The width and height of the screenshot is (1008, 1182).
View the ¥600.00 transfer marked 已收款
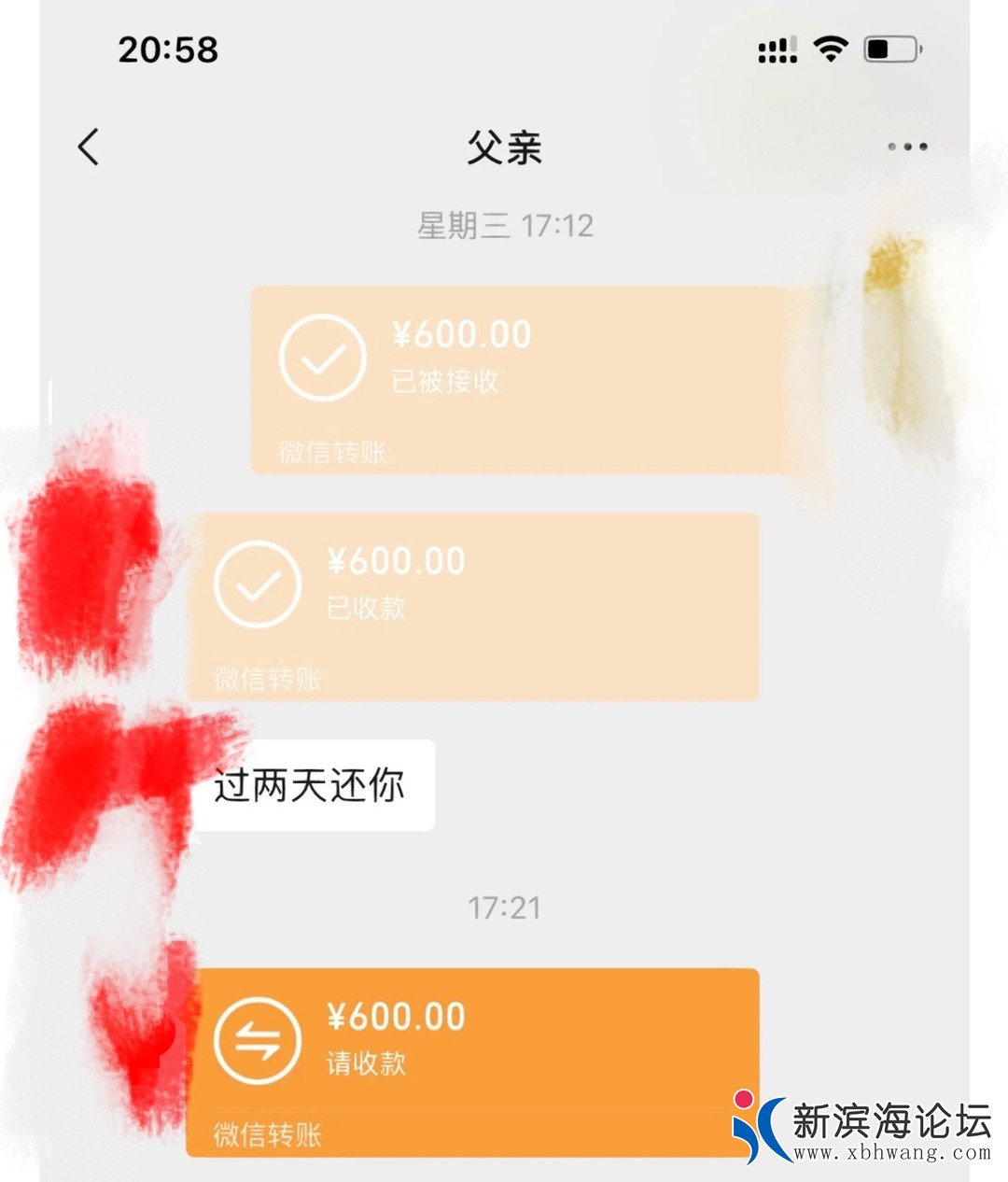click(473, 605)
